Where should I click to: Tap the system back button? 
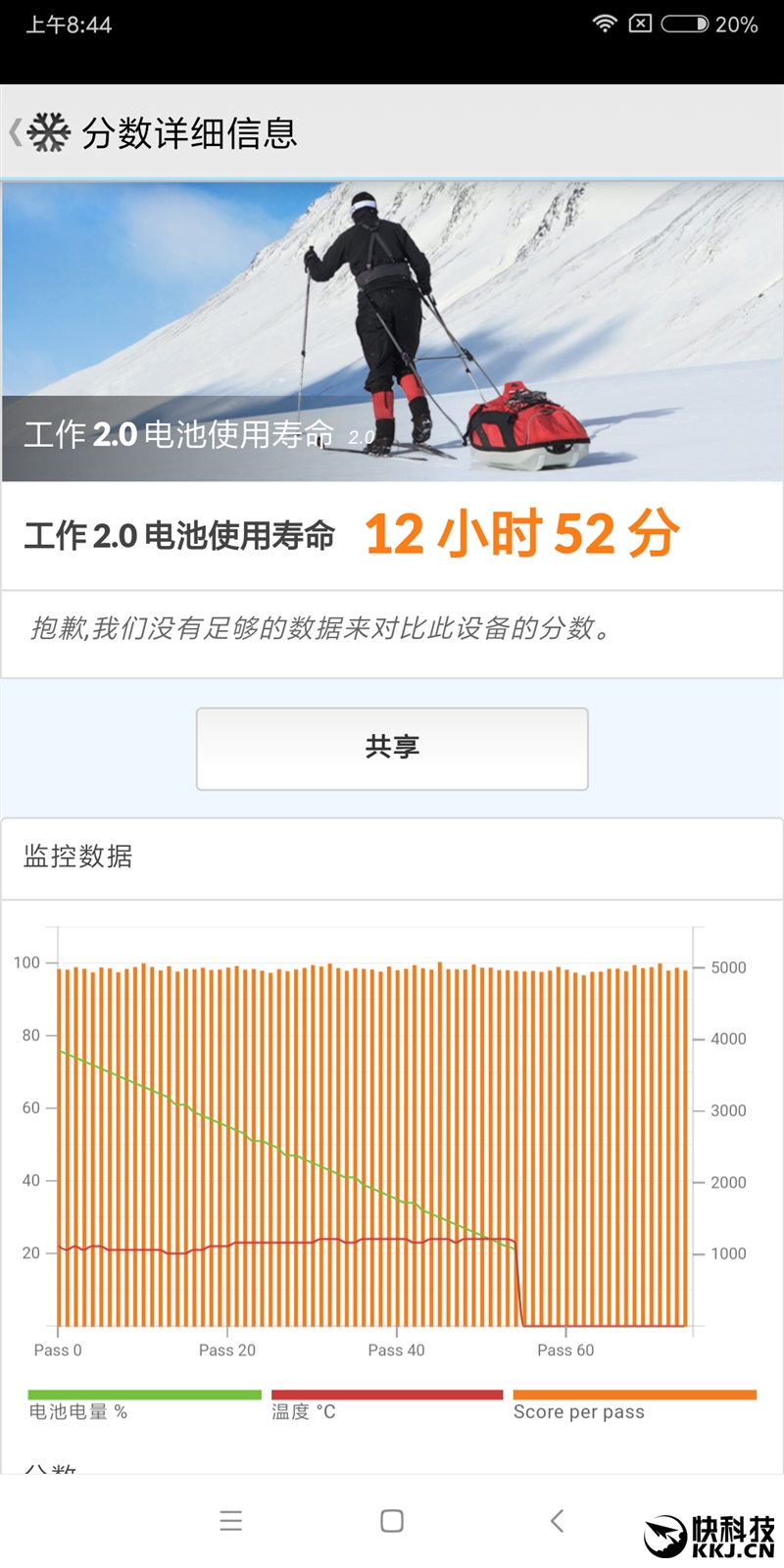pos(557,1520)
